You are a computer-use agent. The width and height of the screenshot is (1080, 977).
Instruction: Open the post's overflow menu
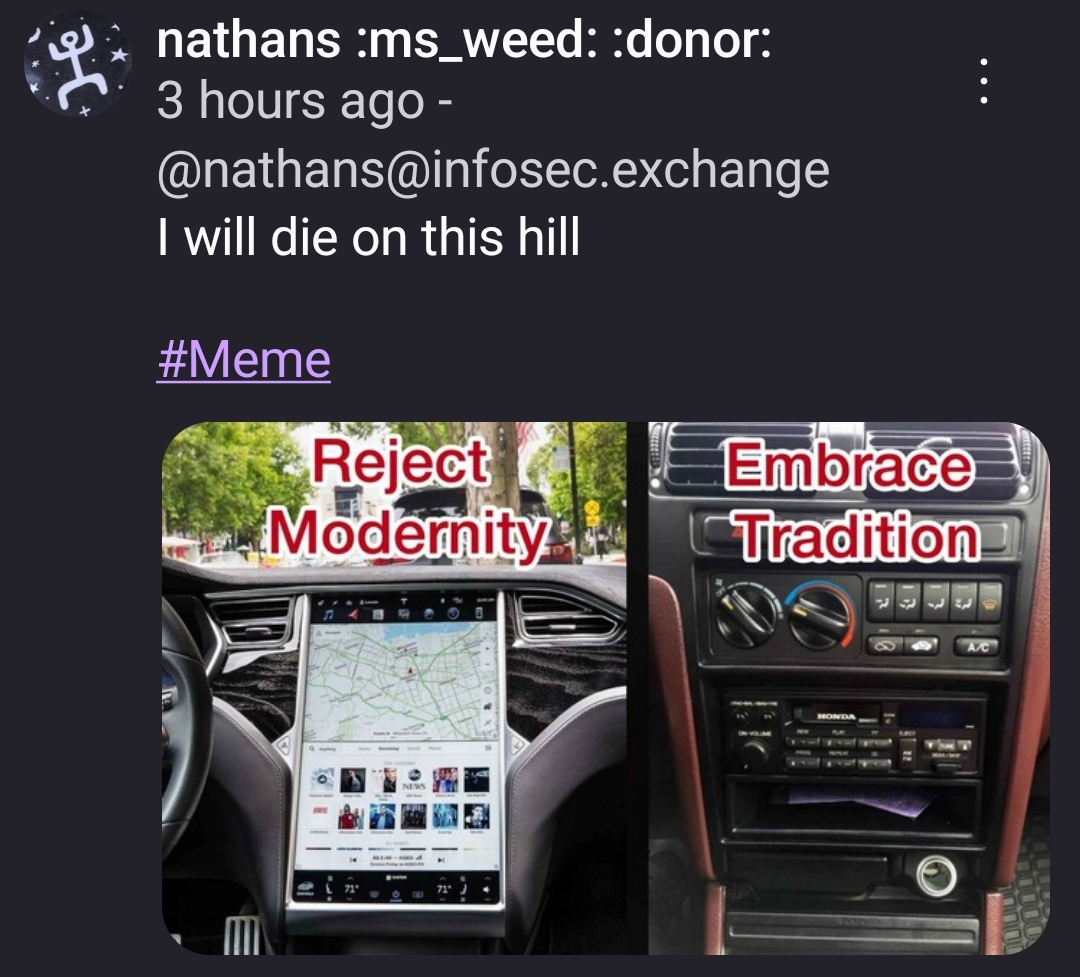[984, 81]
